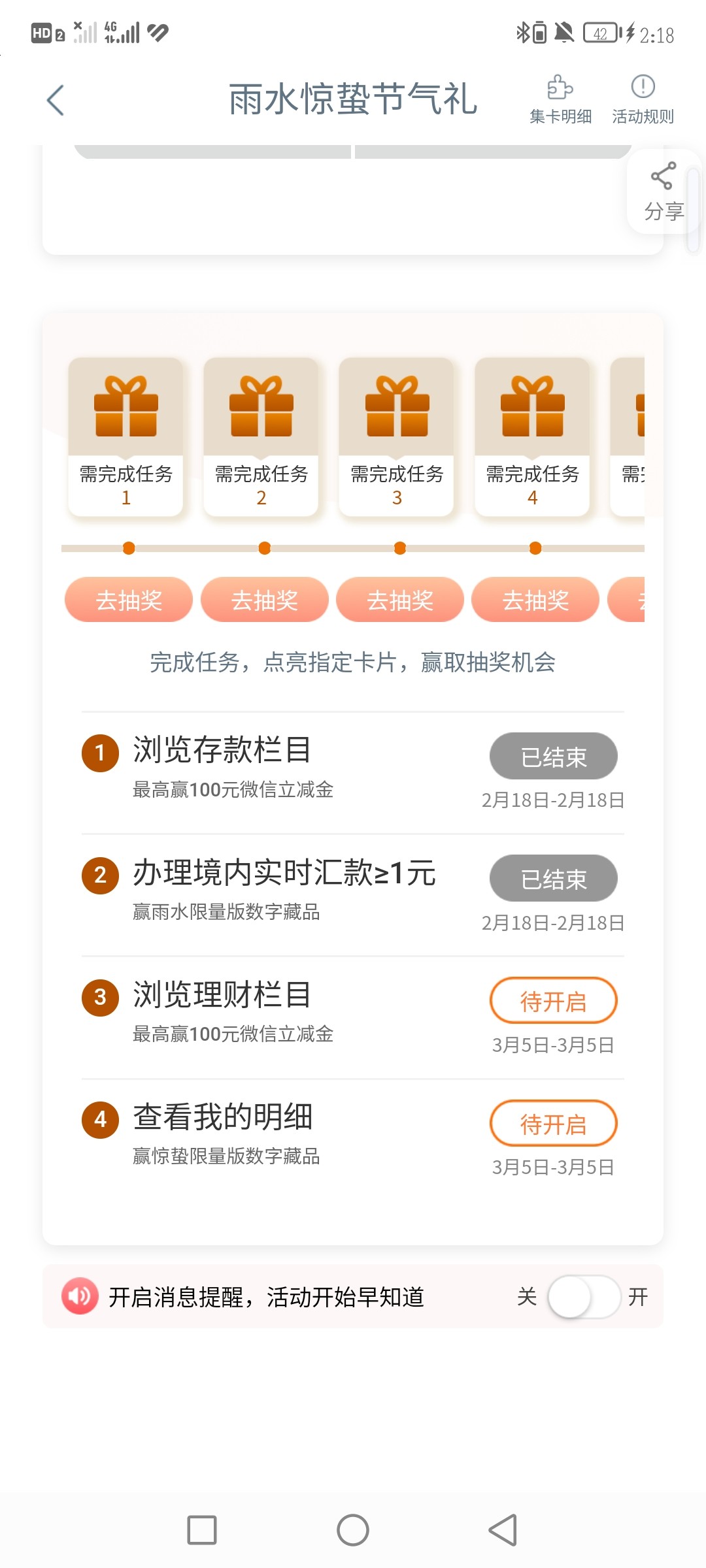Tap 待开启 for 查看我的明细

(554, 1124)
